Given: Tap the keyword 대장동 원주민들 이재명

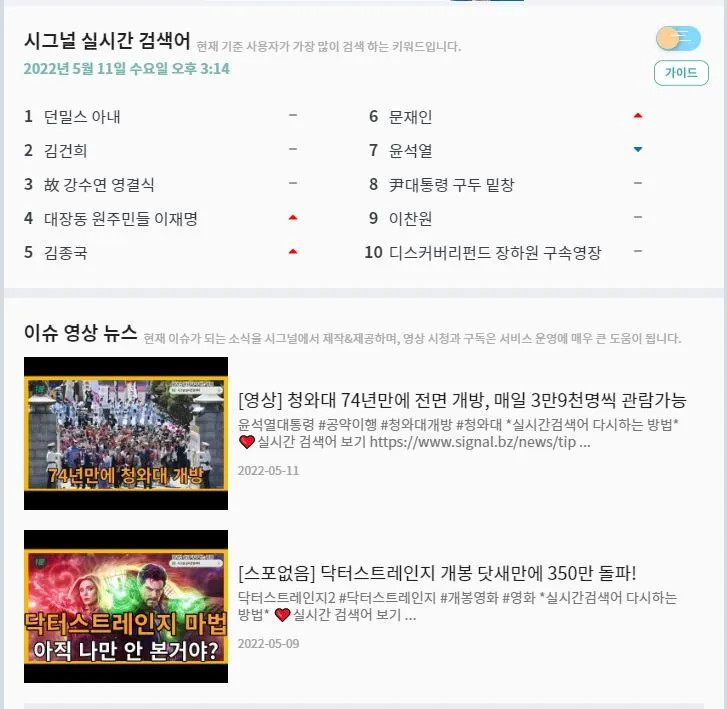Looking at the screenshot, I should tap(121, 219).
